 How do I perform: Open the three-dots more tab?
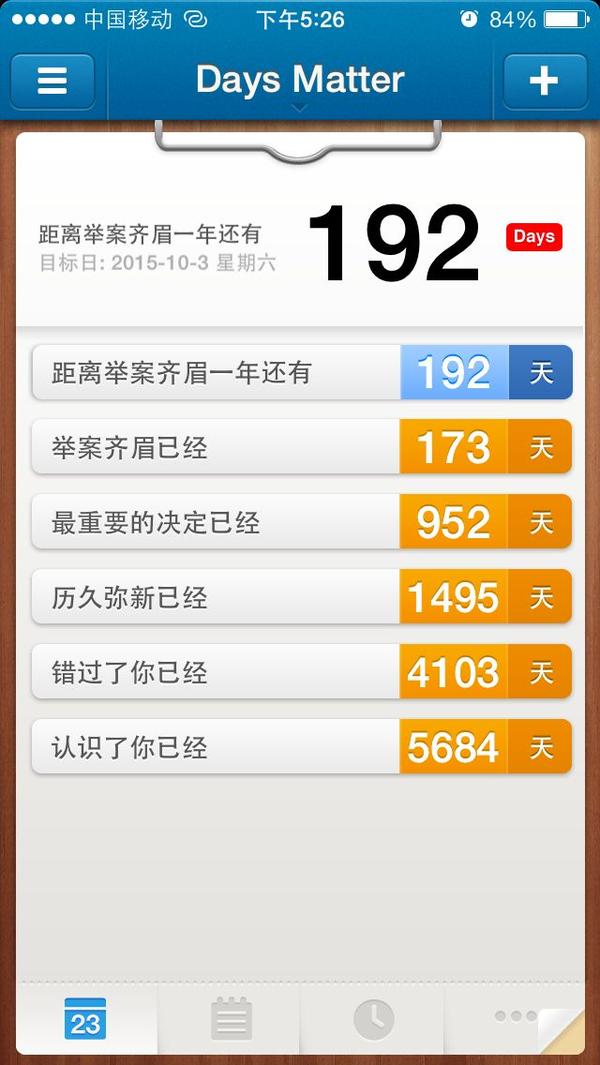(515, 1017)
